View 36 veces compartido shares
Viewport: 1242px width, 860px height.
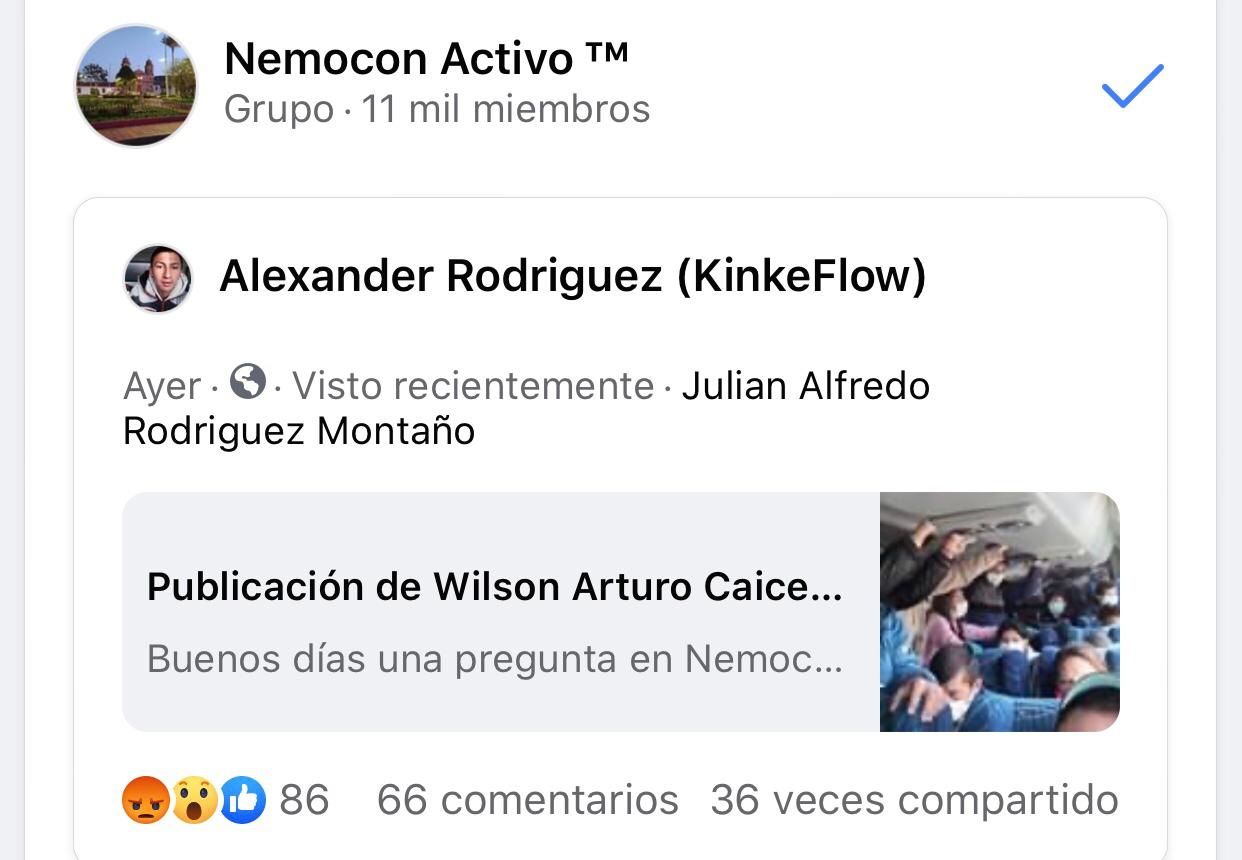(x=914, y=800)
